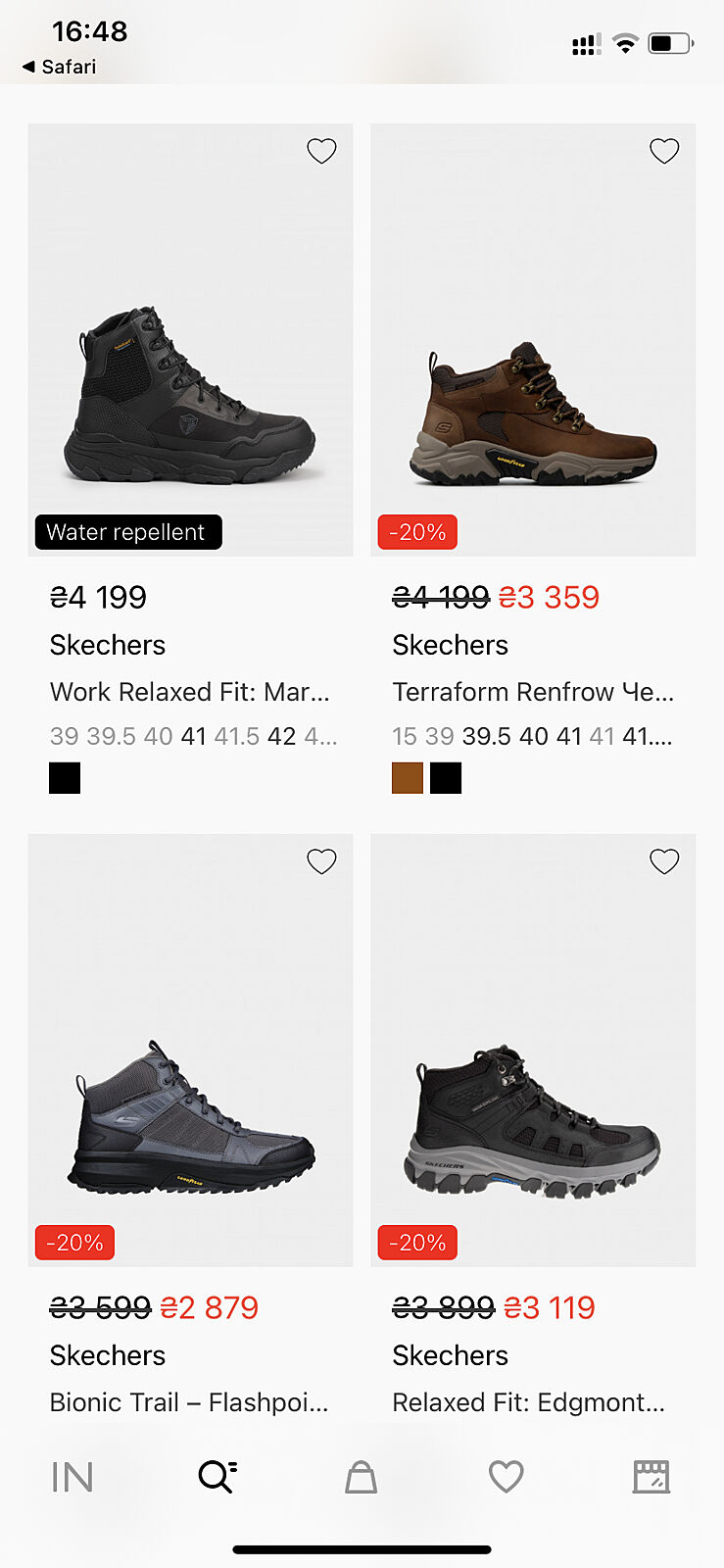724x1568 pixels.
Task: Go to the IN home tab
Action: 72,1477
